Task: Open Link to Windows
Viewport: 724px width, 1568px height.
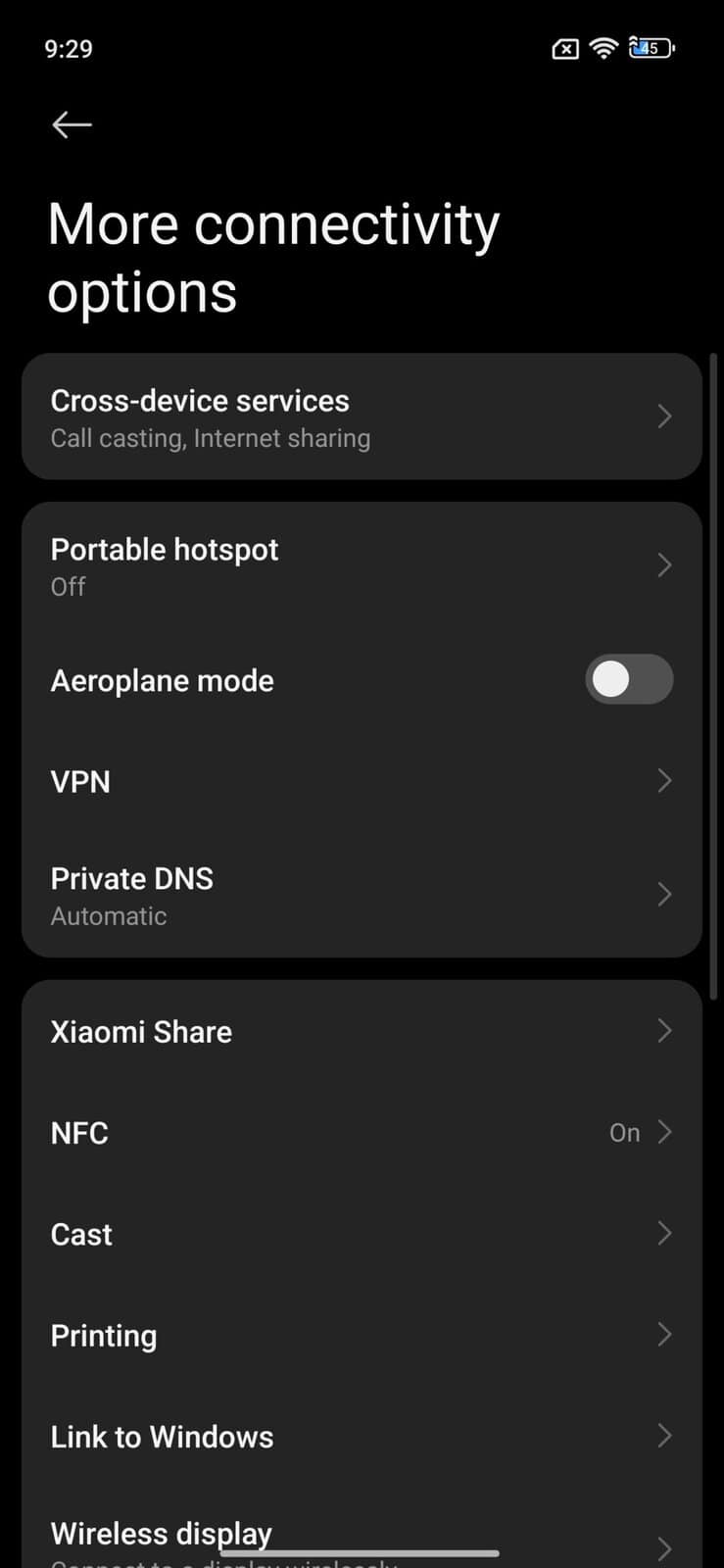Action: 361,1437
